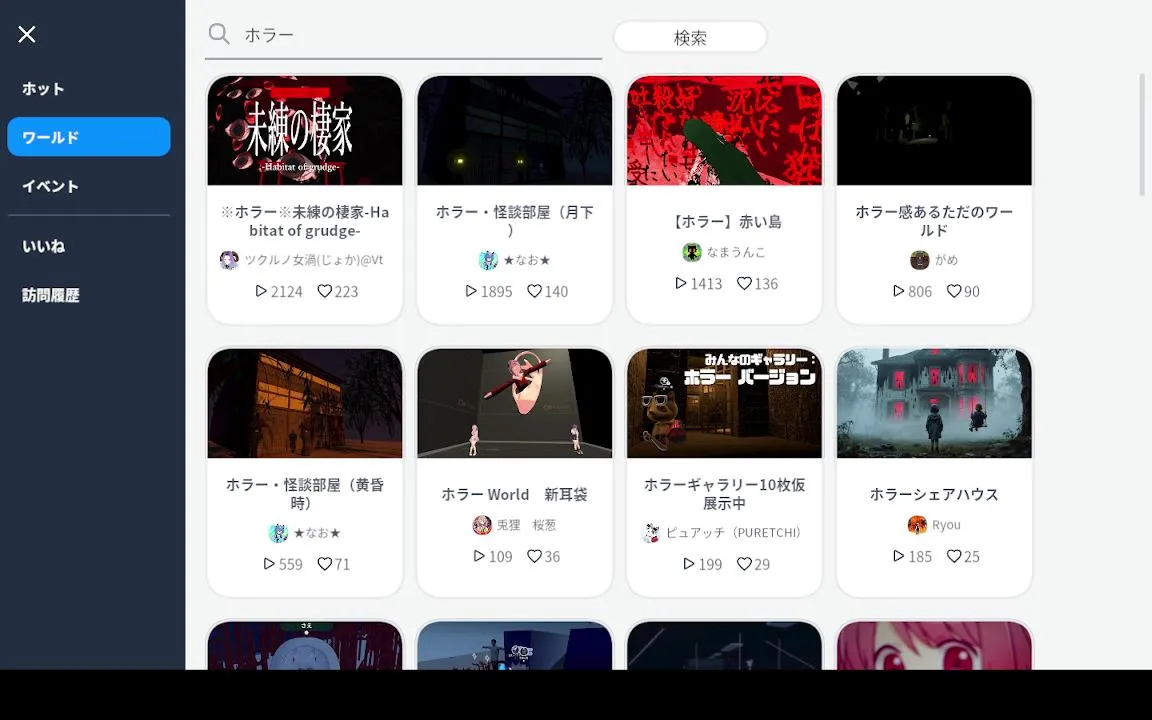Image resolution: width=1152 pixels, height=720 pixels.
Task: Open ホラー感あるただのワールド card
Action: coord(934,200)
